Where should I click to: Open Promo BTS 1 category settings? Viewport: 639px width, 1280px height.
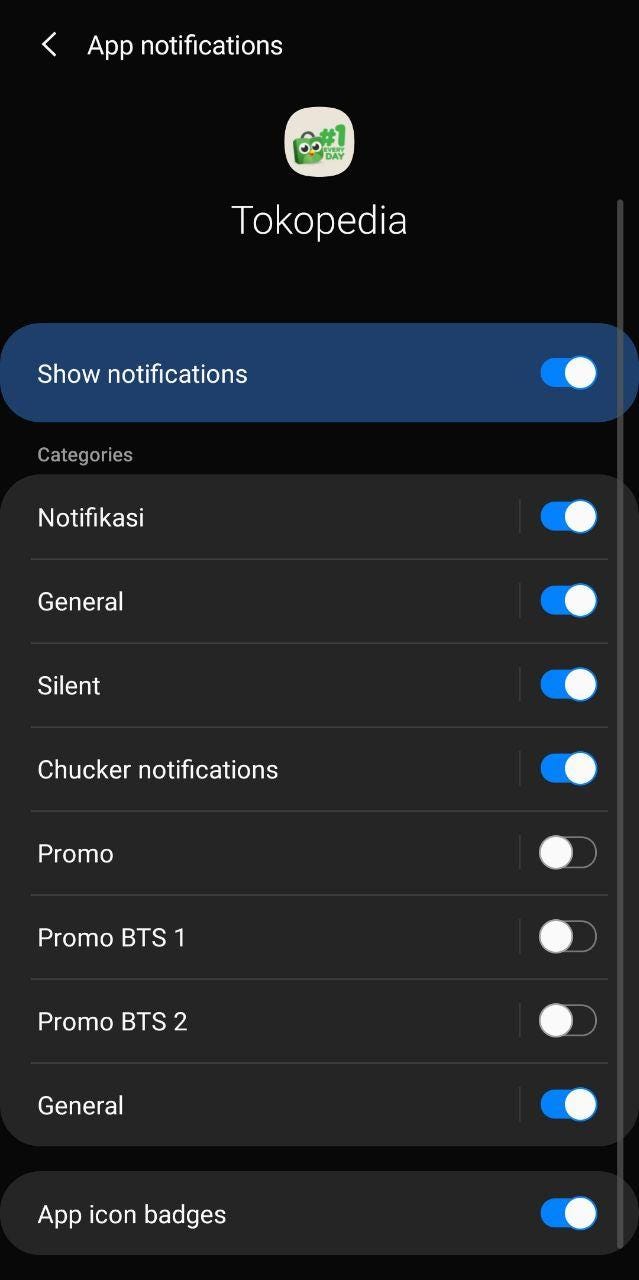[260, 937]
